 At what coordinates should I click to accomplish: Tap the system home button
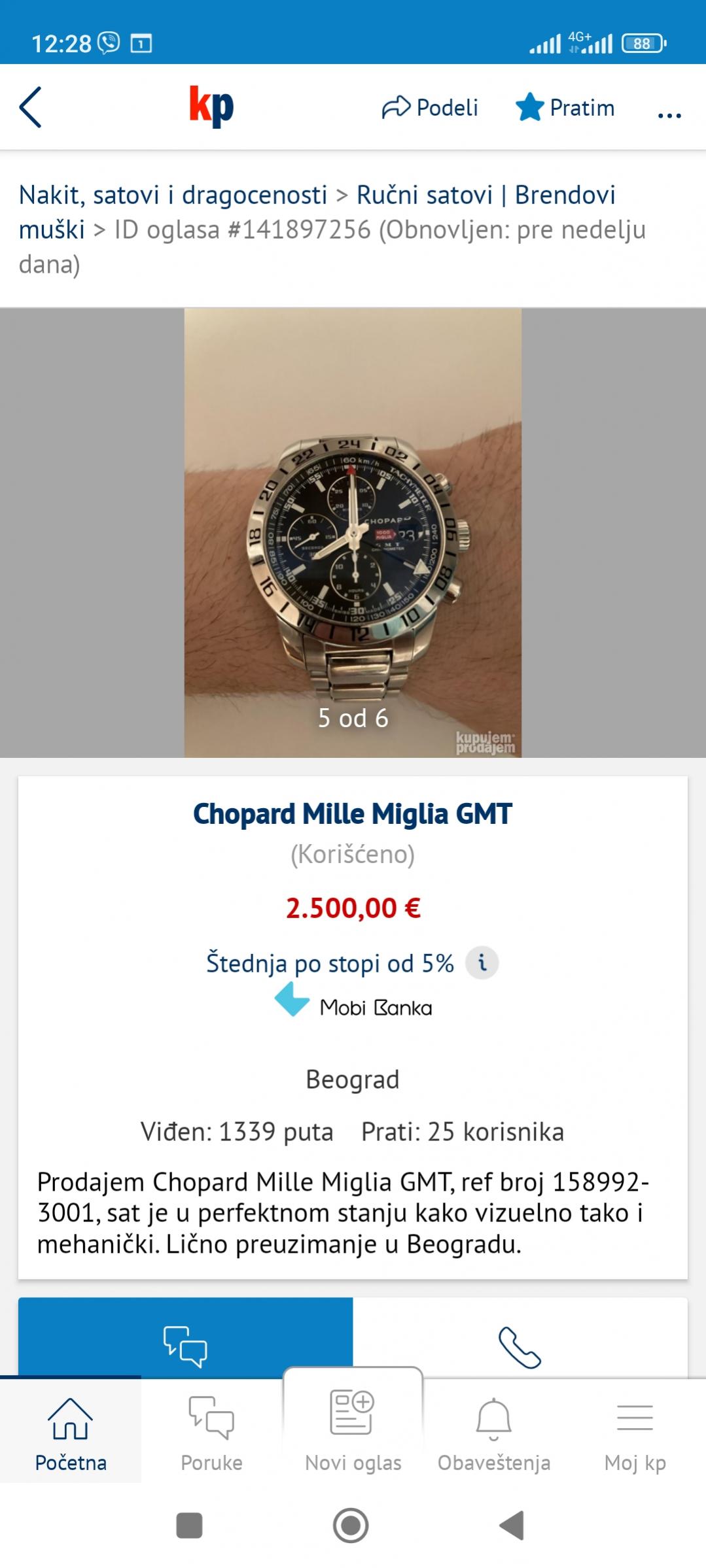click(x=351, y=1525)
